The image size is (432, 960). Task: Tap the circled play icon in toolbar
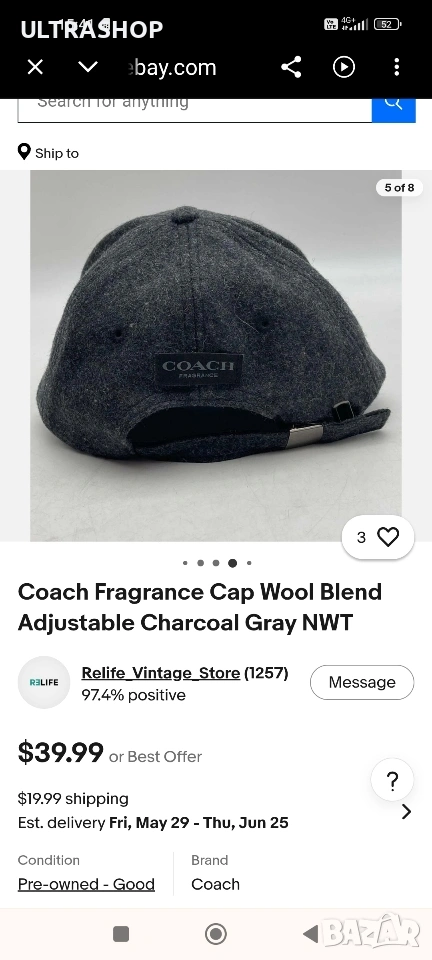(344, 67)
